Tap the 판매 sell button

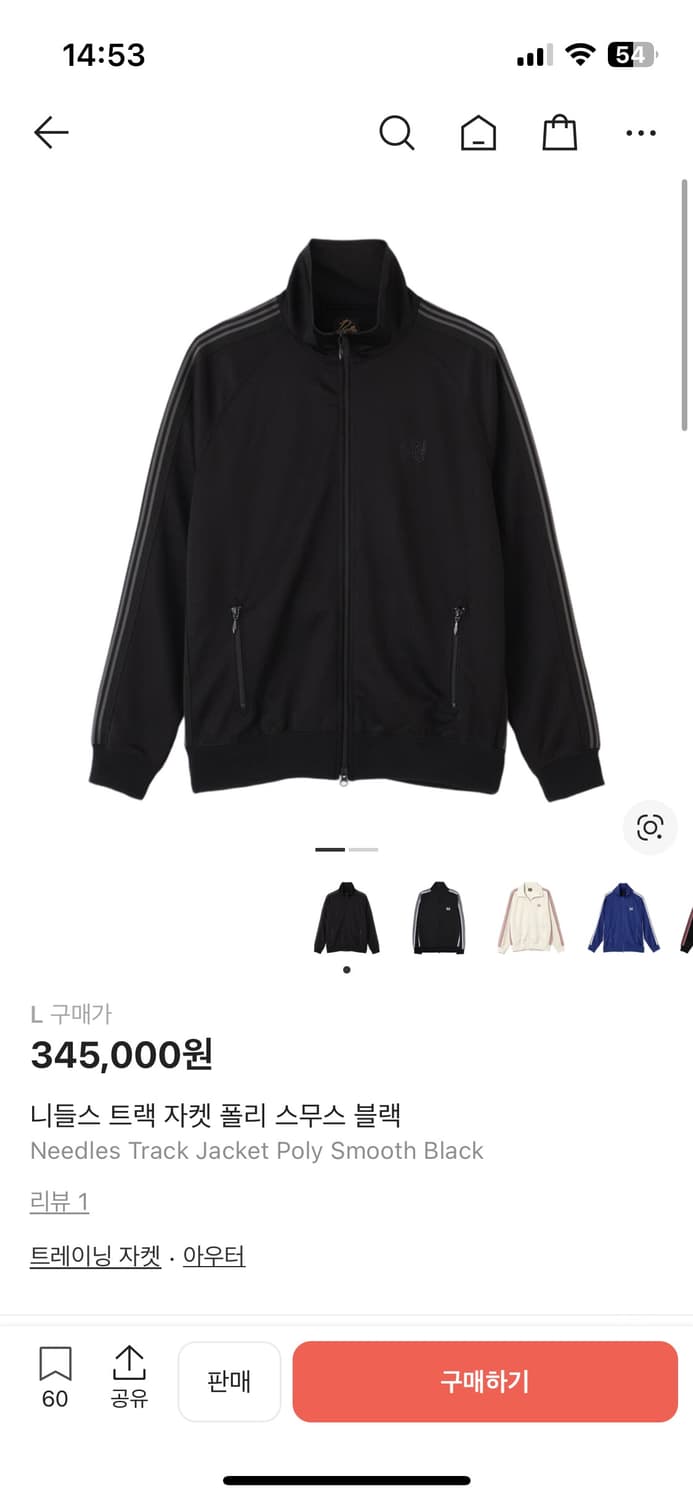(229, 1381)
